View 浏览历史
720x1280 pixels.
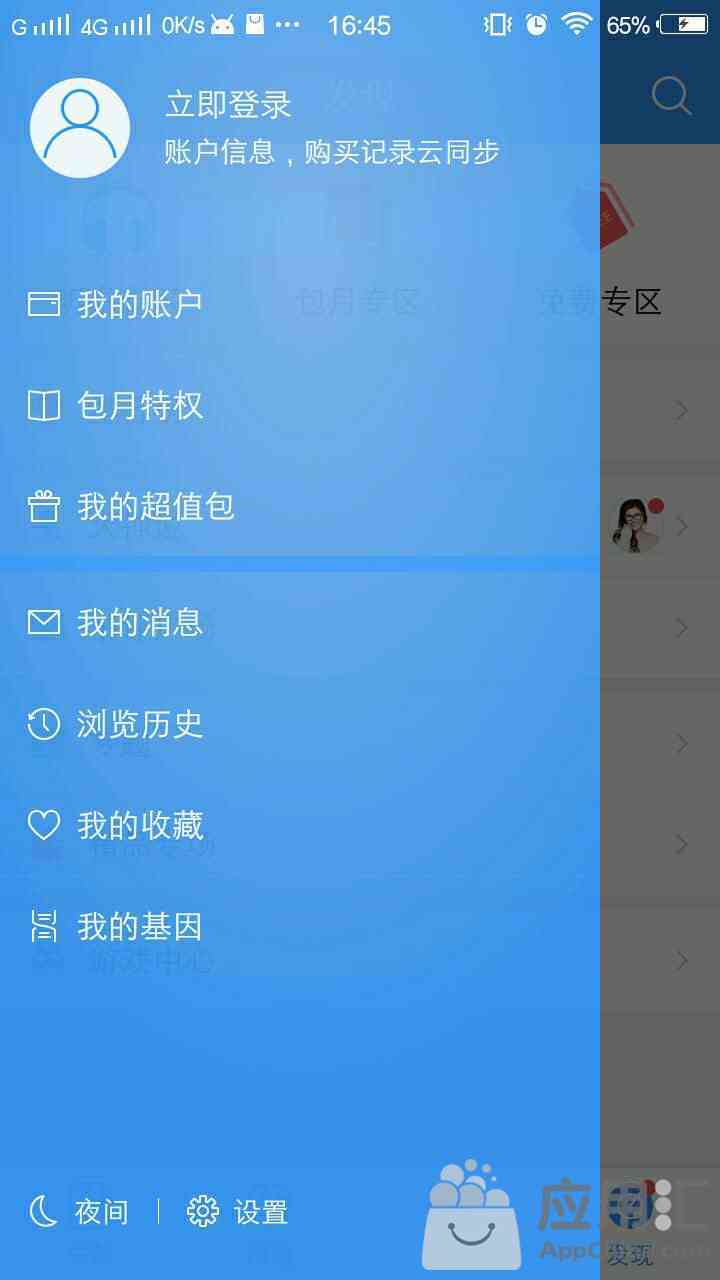pyautogui.click(x=300, y=723)
